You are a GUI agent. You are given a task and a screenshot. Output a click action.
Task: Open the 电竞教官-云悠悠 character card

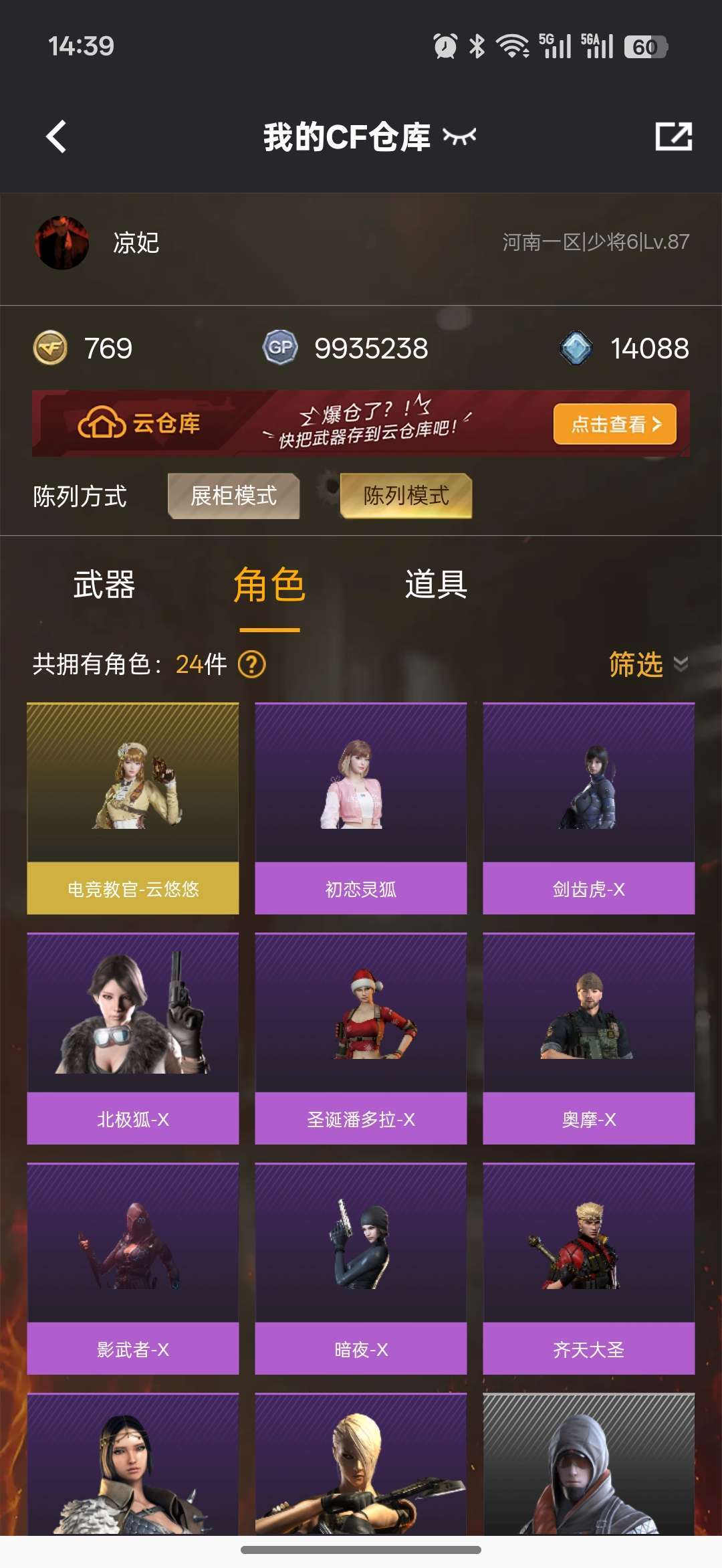[x=133, y=808]
